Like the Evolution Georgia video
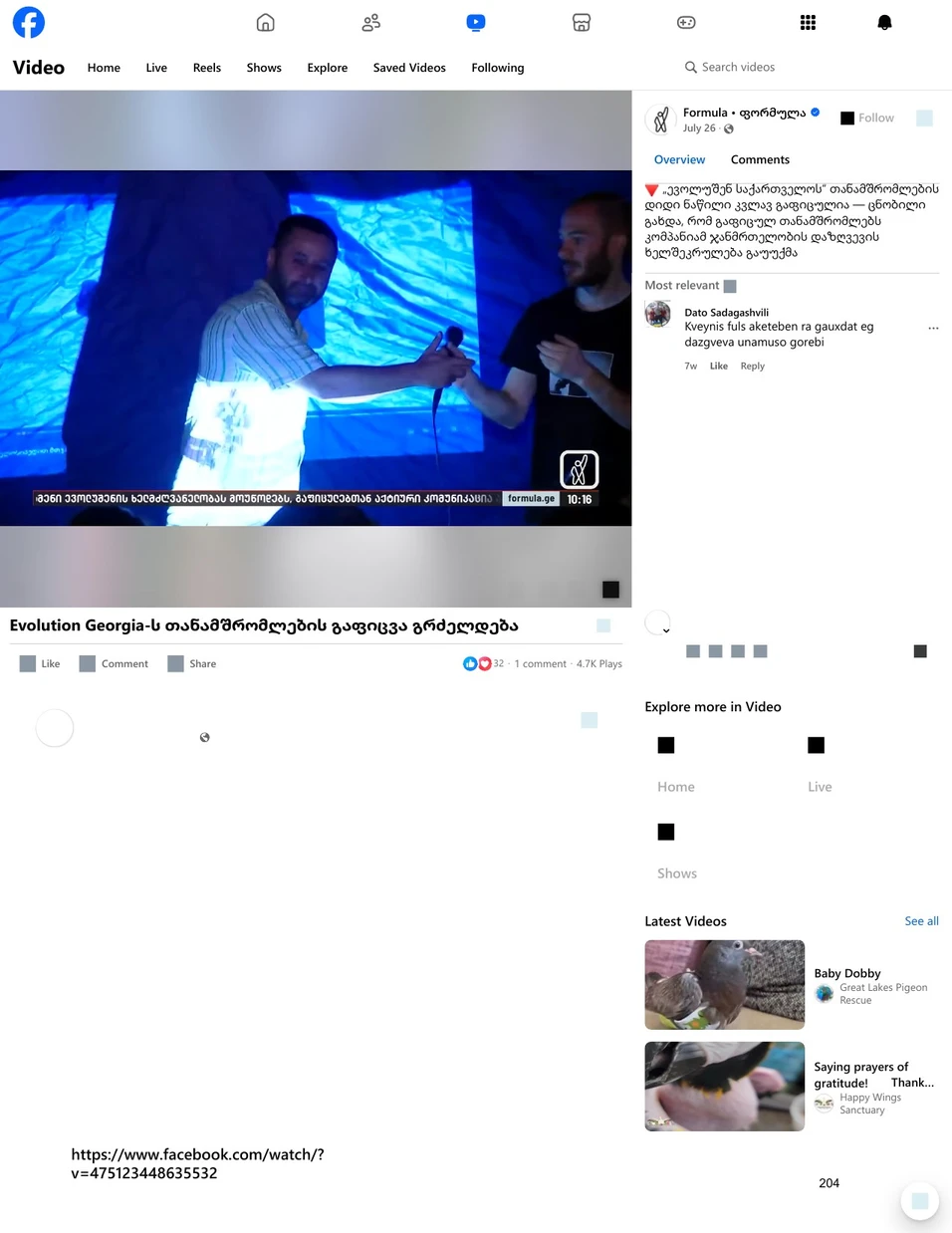 (41, 663)
